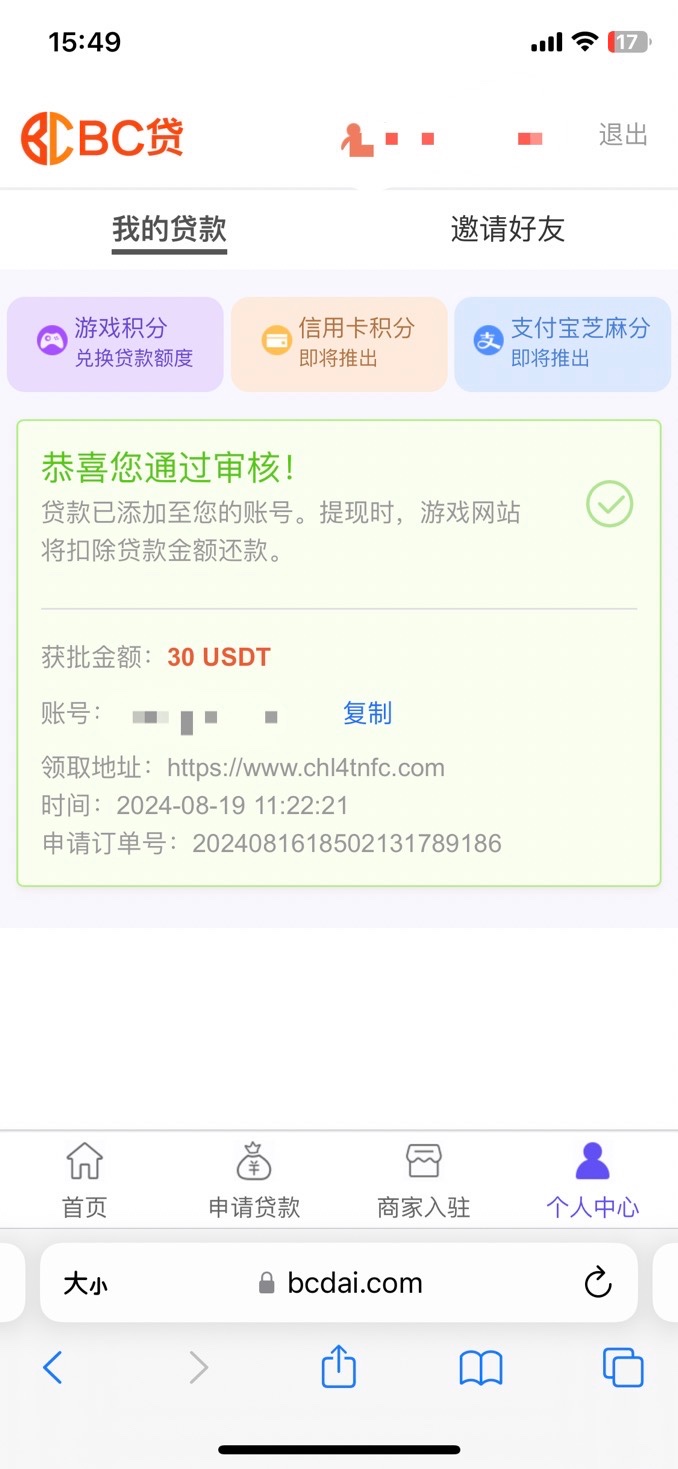Open the 商家入驻 tab

click(423, 1181)
